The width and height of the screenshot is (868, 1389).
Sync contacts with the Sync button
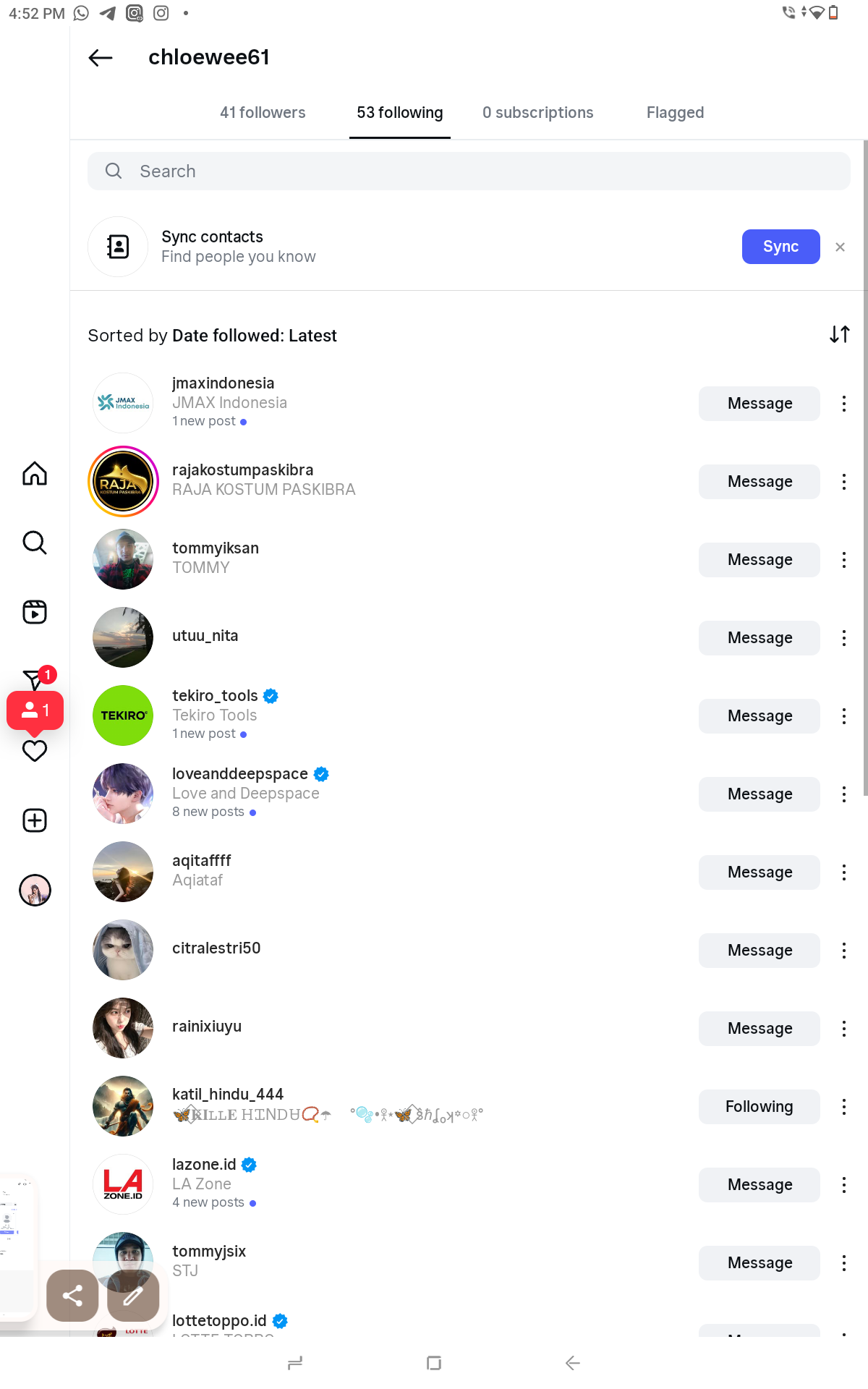click(780, 247)
